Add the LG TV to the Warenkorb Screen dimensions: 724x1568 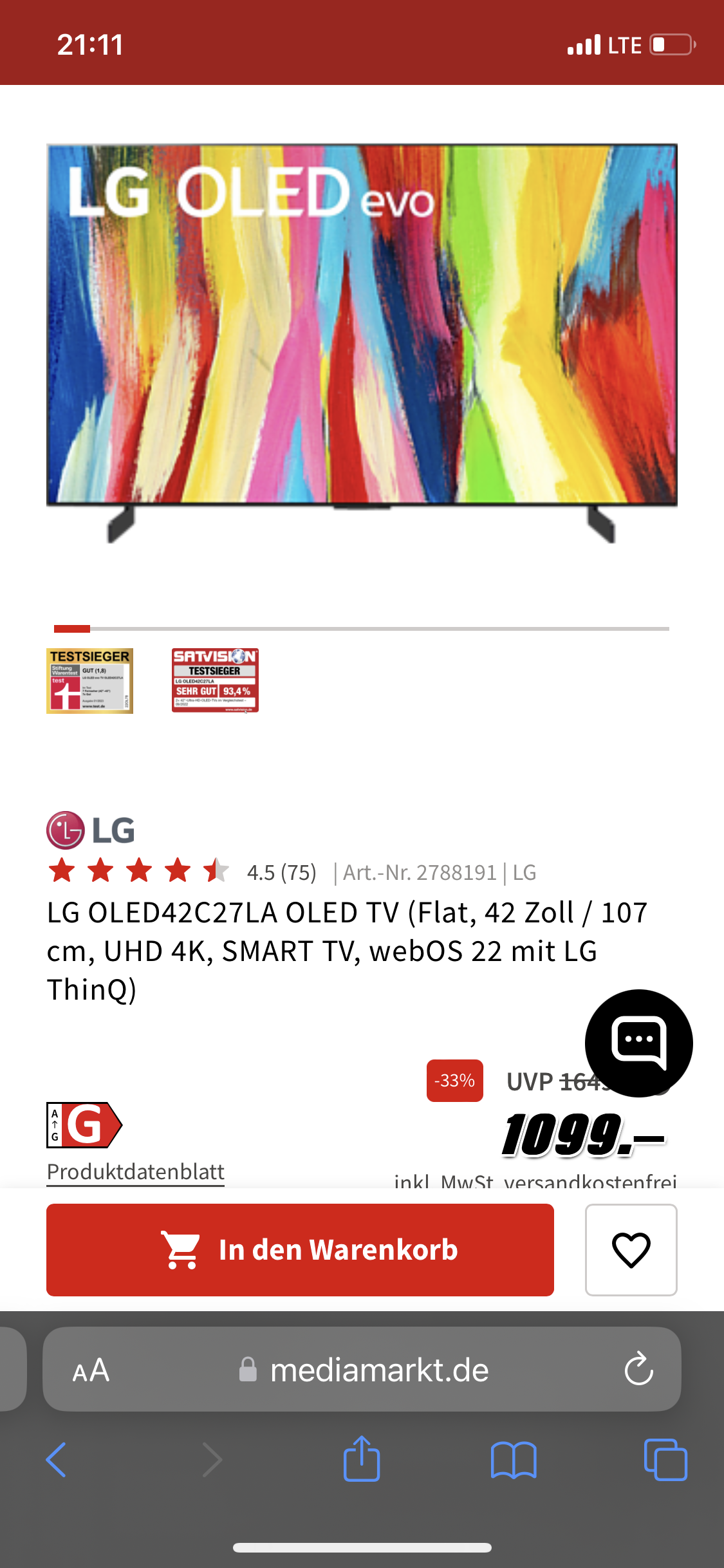click(300, 1249)
